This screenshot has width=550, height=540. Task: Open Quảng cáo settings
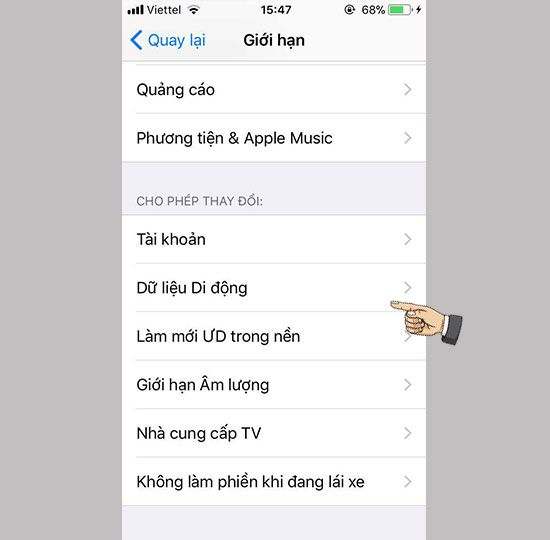click(x=274, y=89)
